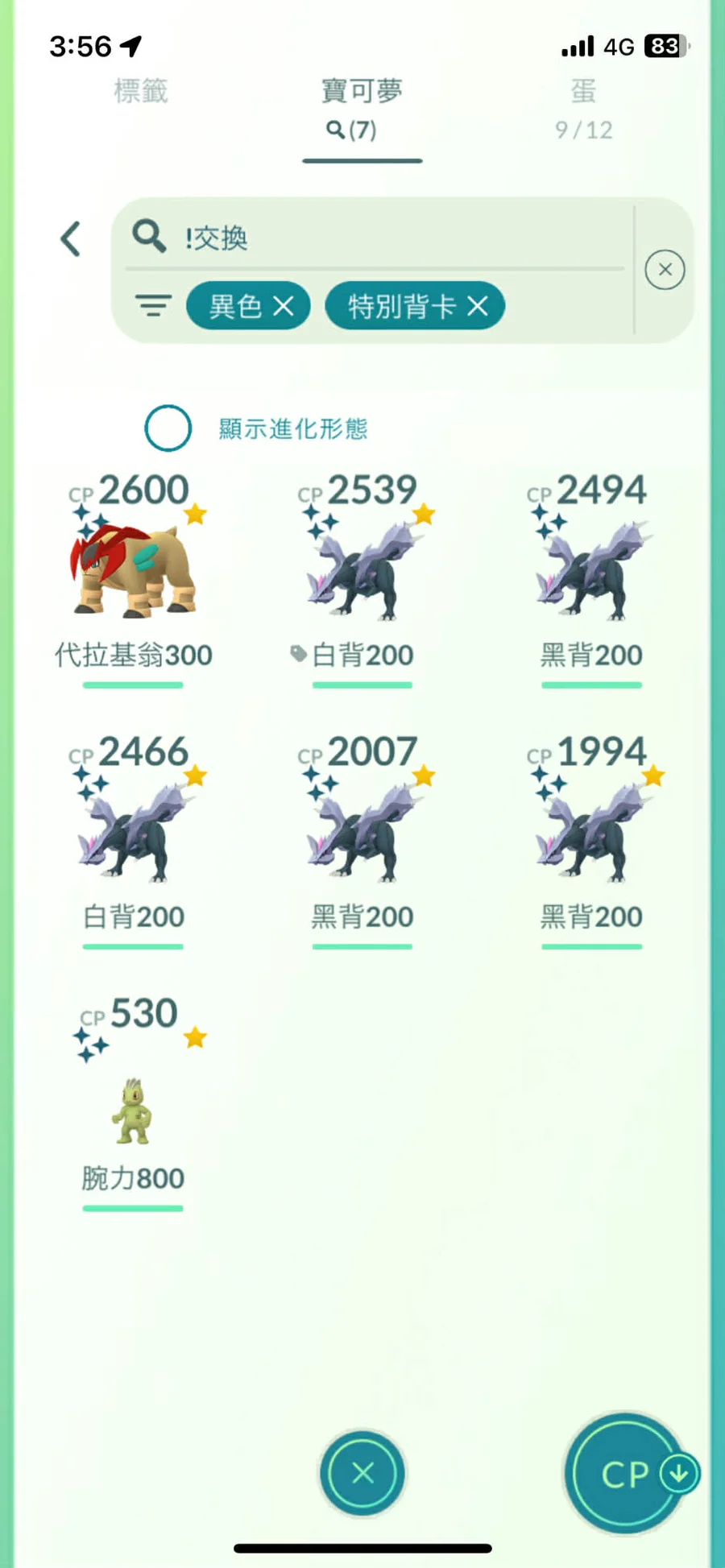Viewport: 725px width, 1568px height.
Task: Remove the 異色 filter chip
Action: 283,306
